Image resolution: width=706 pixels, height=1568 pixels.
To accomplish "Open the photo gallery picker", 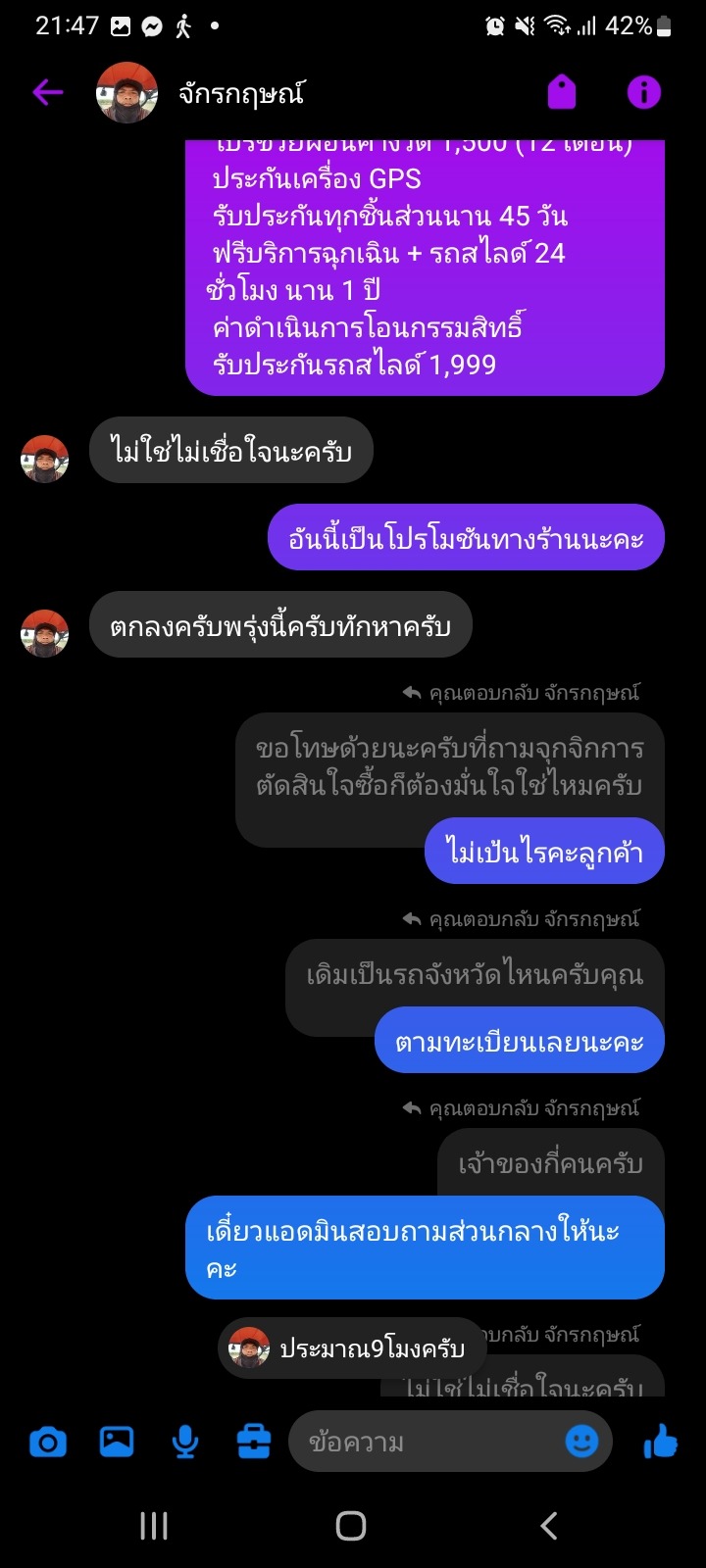I will tap(117, 1442).
